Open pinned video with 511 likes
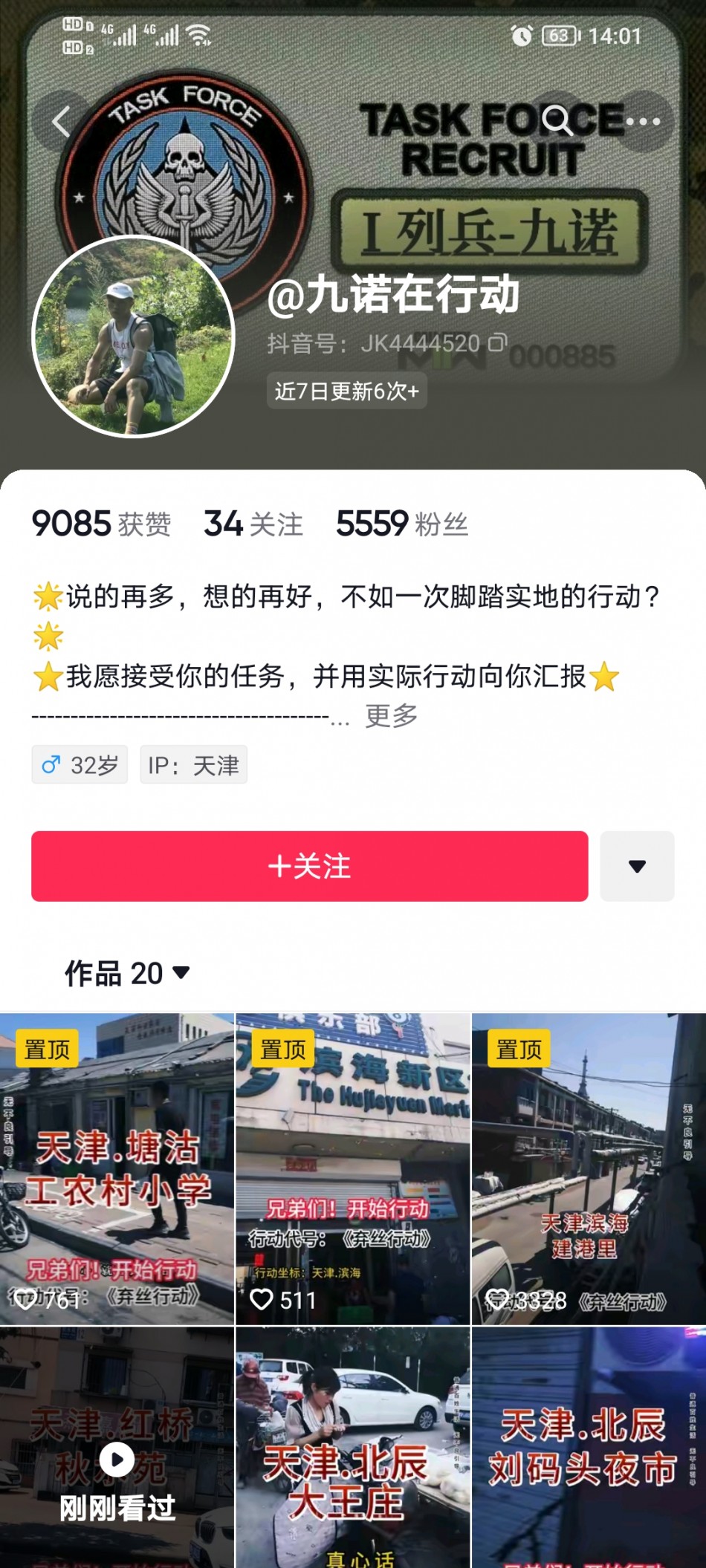Image resolution: width=706 pixels, height=1568 pixels. tap(353, 1168)
